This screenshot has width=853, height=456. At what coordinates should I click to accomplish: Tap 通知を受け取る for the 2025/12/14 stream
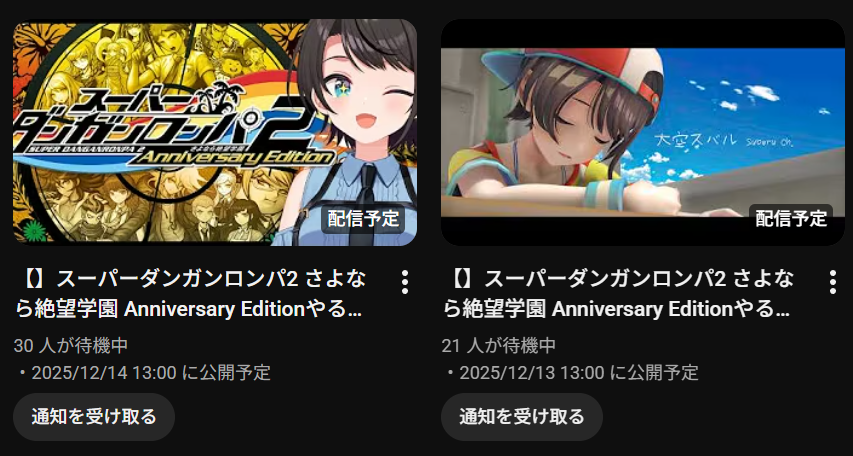[94, 417]
